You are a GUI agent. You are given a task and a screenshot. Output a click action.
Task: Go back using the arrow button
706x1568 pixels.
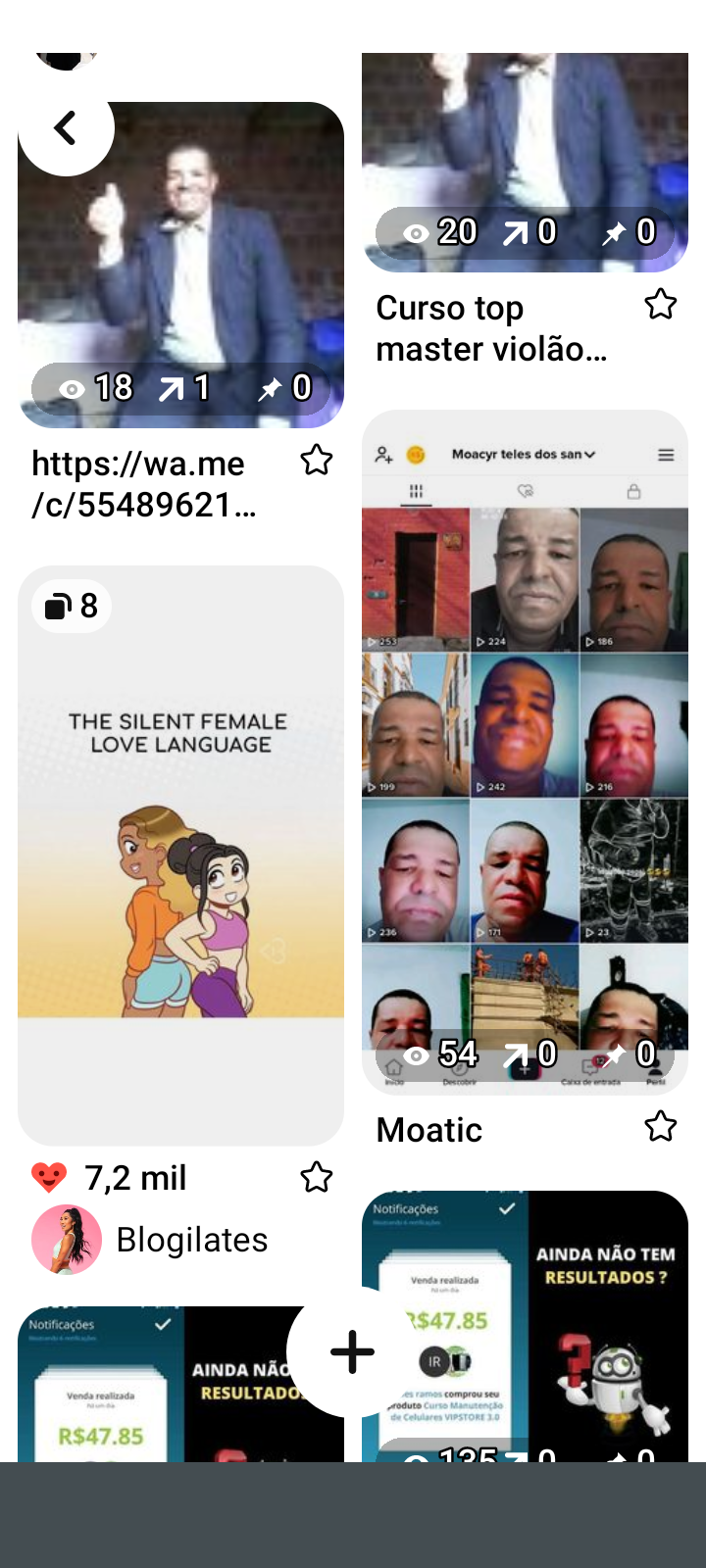point(66,128)
